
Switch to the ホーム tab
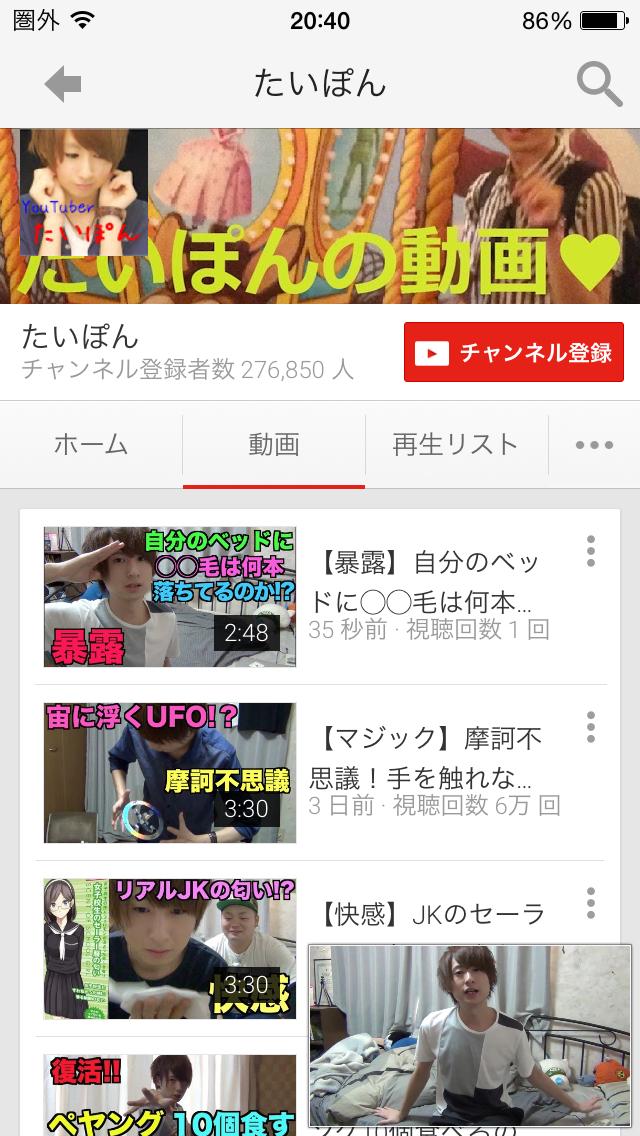pyautogui.click(x=91, y=444)
